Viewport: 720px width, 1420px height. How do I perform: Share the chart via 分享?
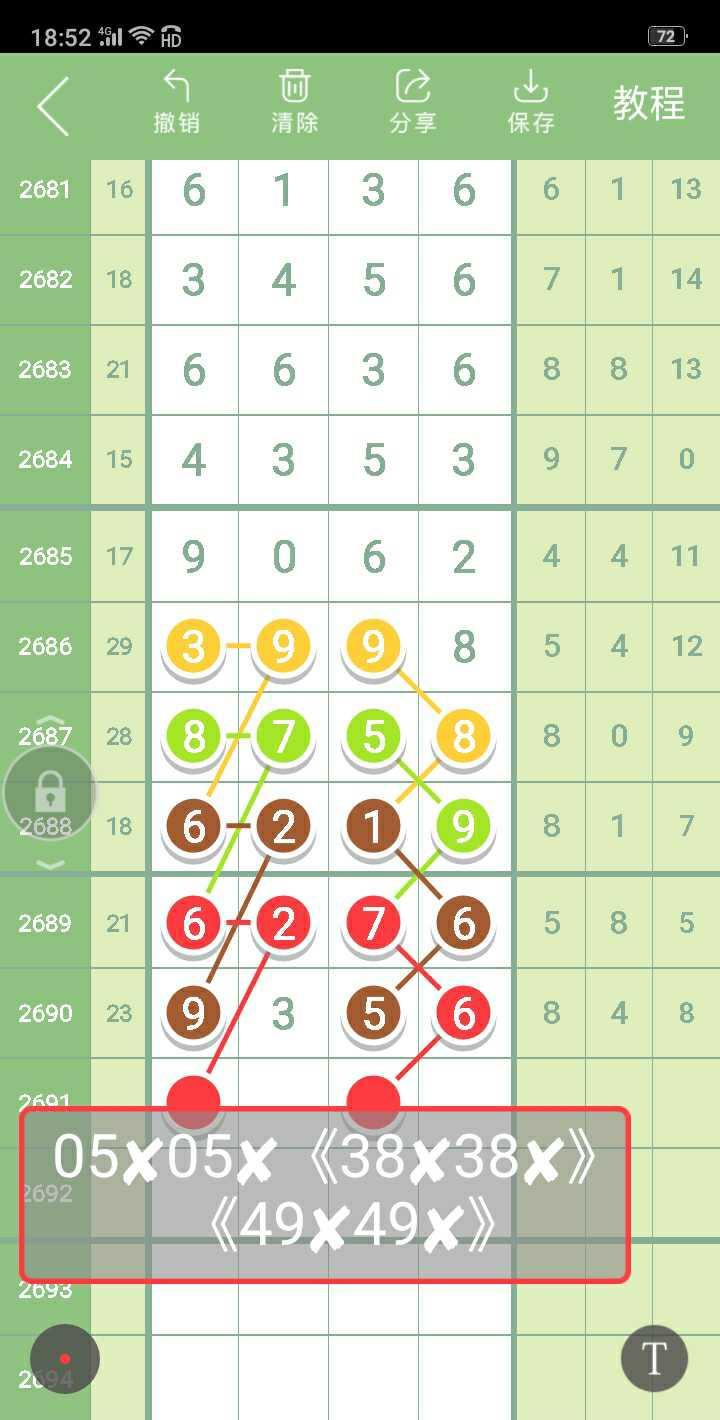coord(413,102)
